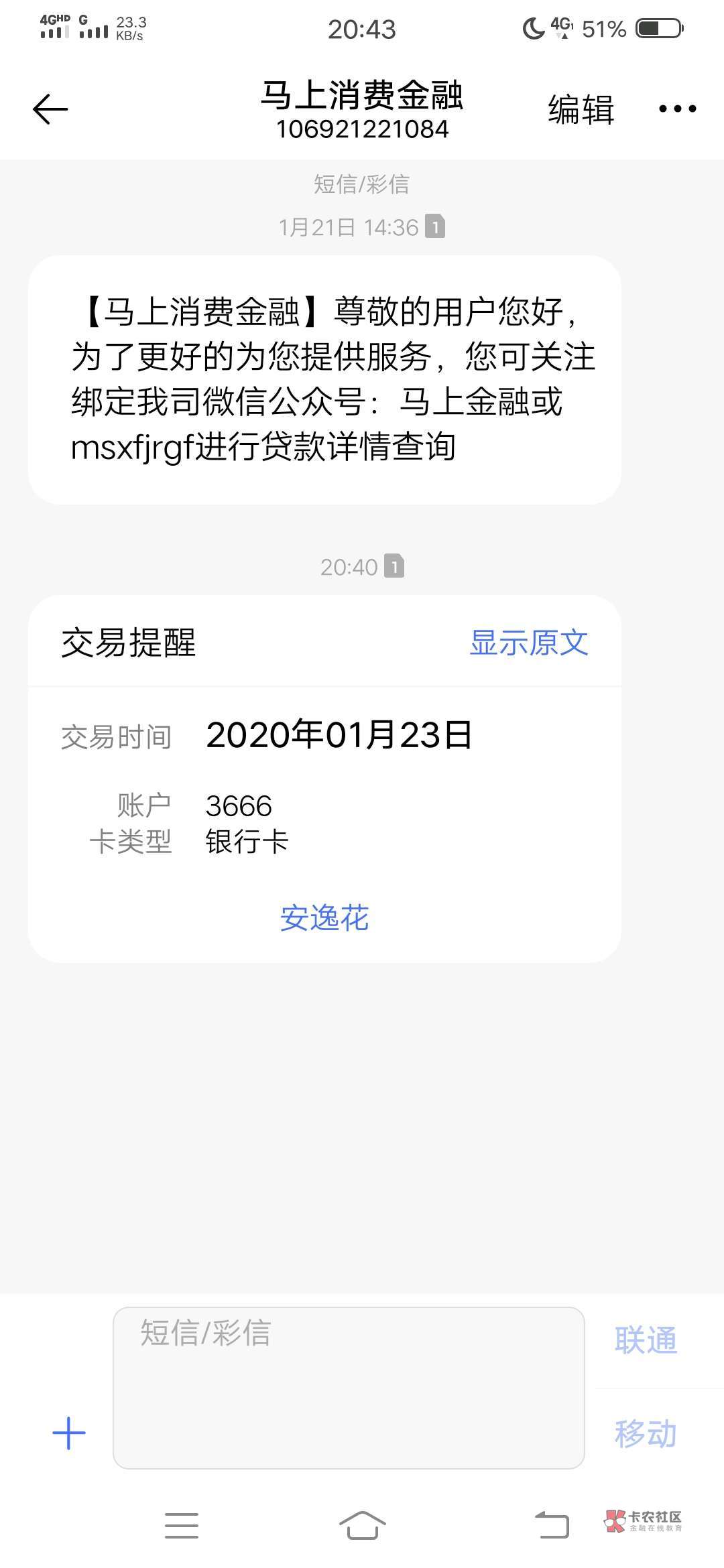Screen dimensions: 724x1568
Task: Send via the 联通 SIM button
Action: 646,1340
